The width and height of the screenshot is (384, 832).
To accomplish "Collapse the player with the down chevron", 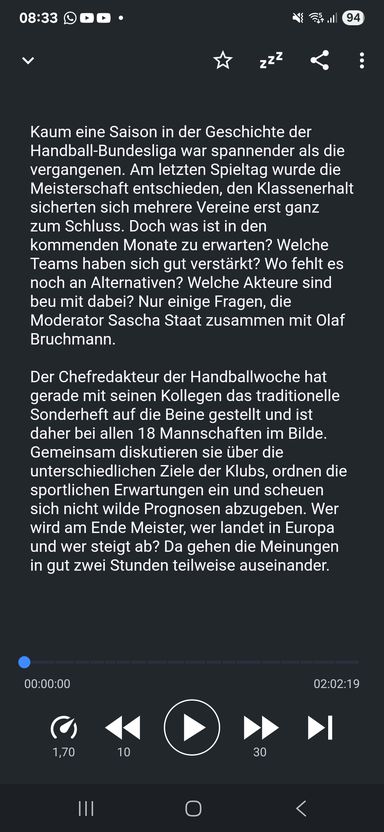I will [x=28, y=60].
